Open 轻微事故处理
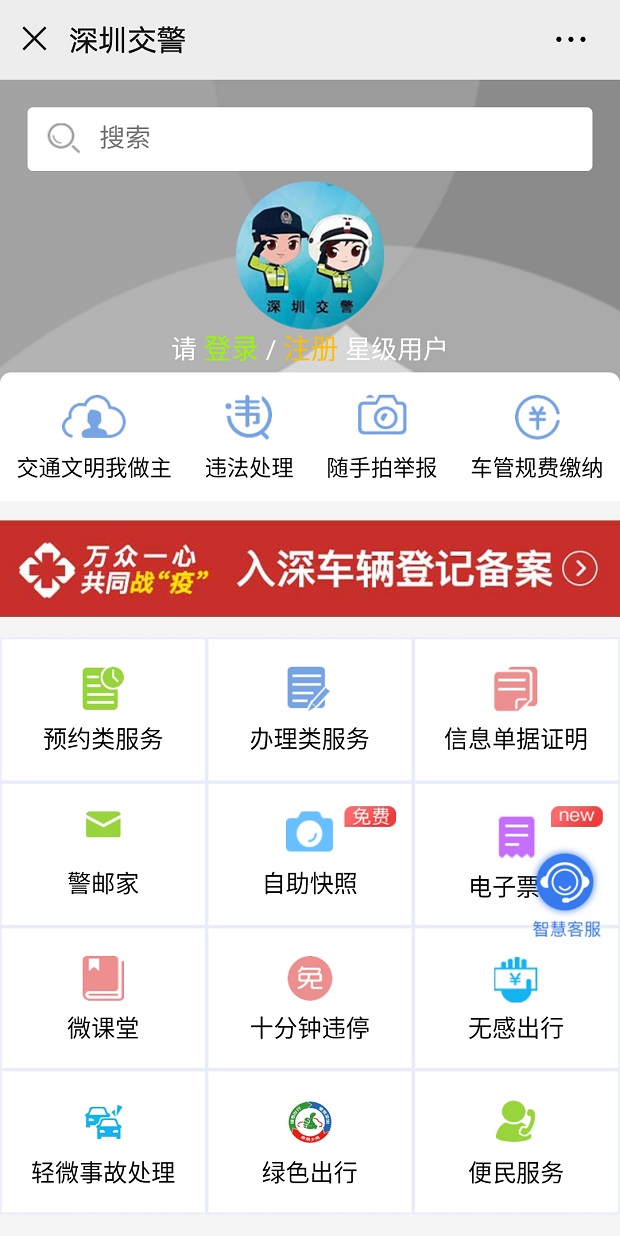 tap(103, 1142)
